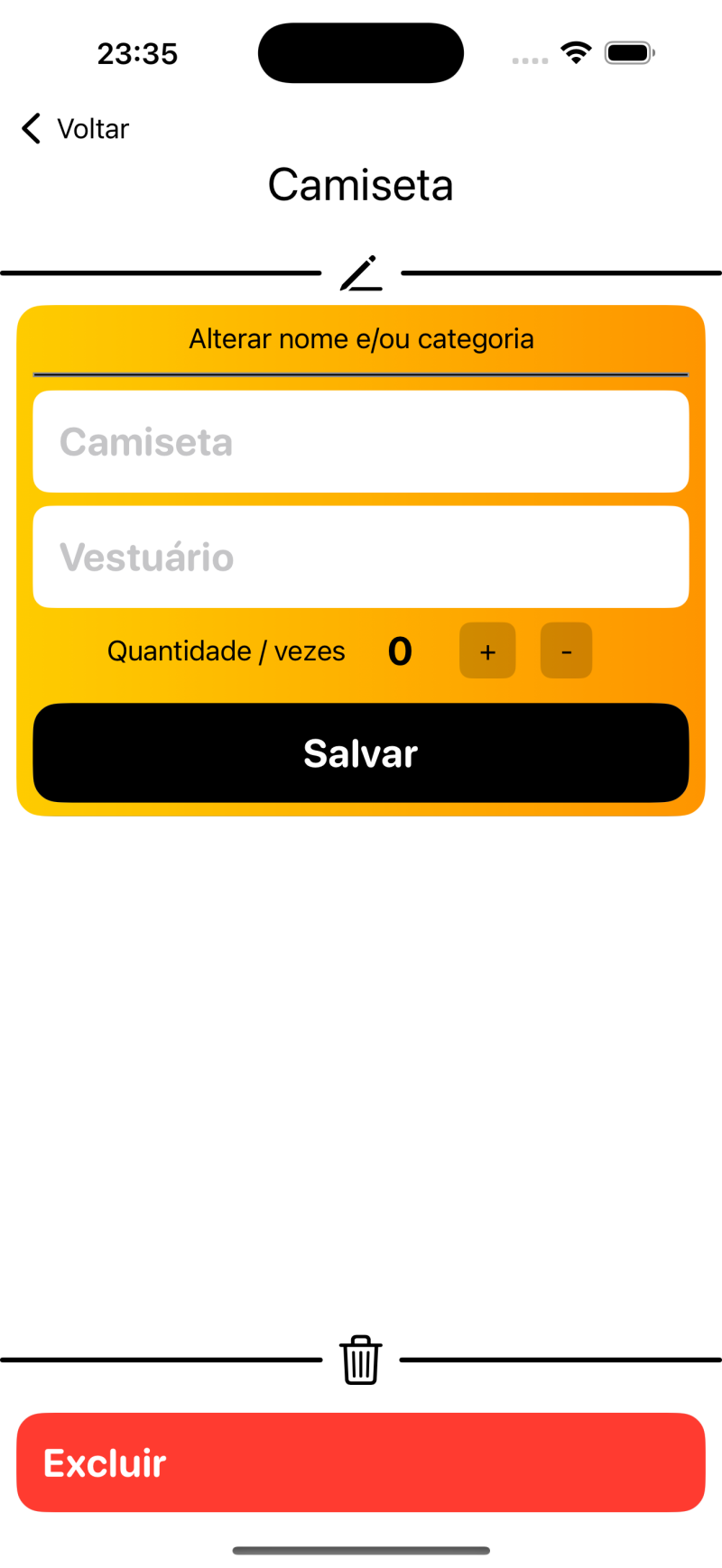Increase quantity with the plus button
This screenshot has width=722, height=1568.
[x=487, y=650]
